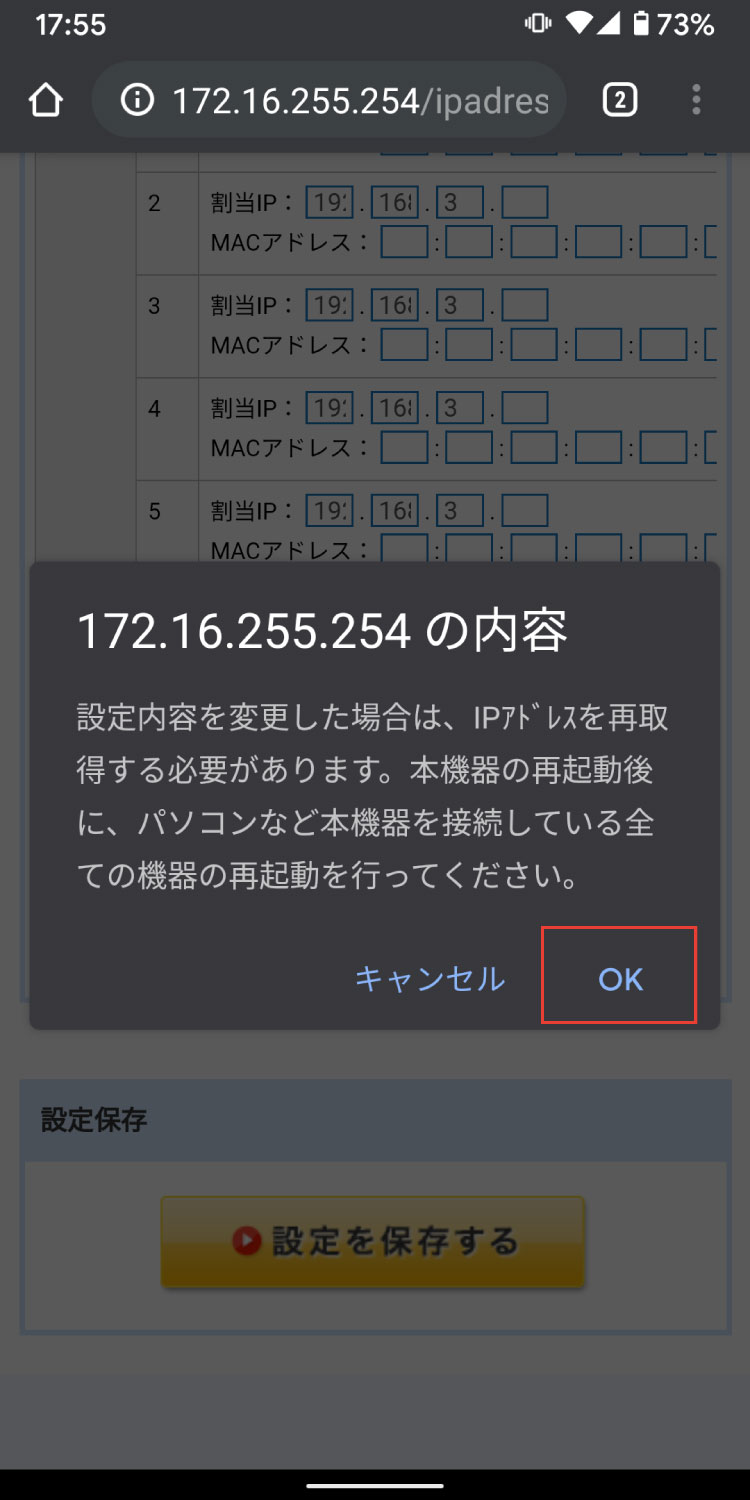Tap キャンセル to dismiss the dialog

click(430, 978)
